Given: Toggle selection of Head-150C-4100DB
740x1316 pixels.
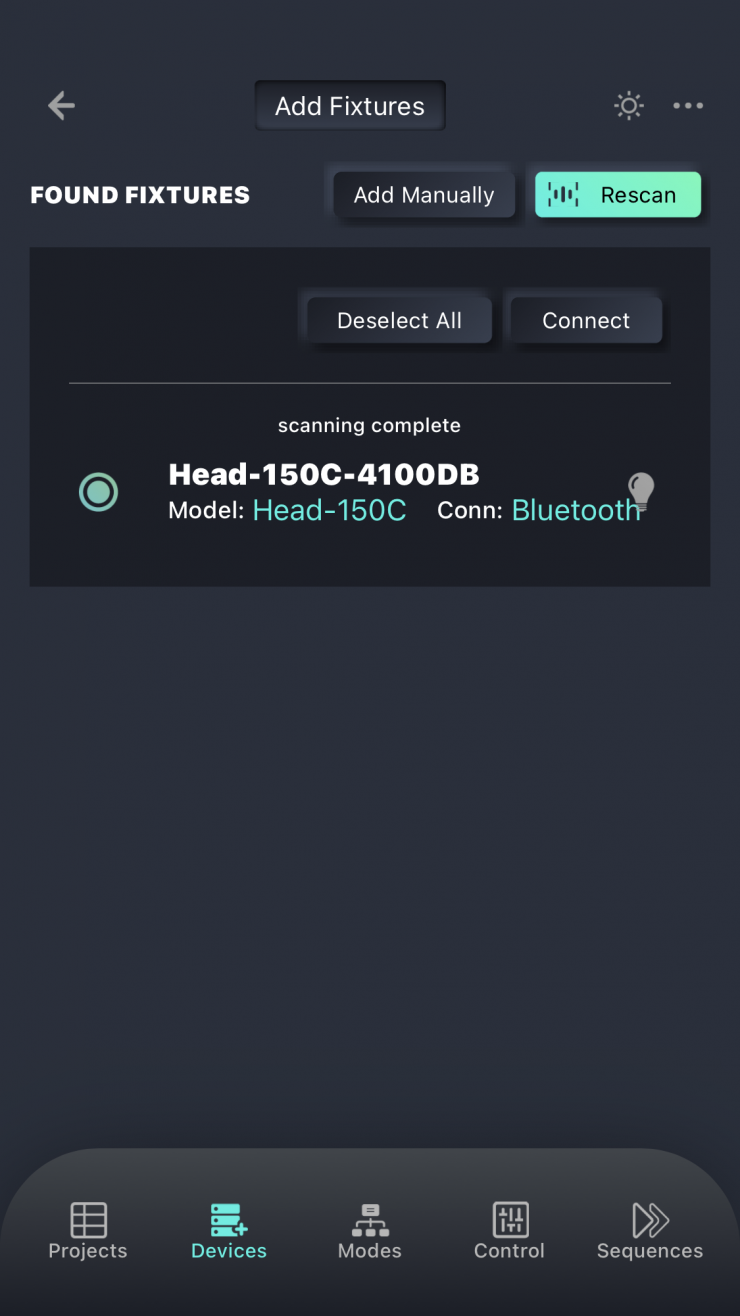Looking at the screenshot, I should point(98,492).
